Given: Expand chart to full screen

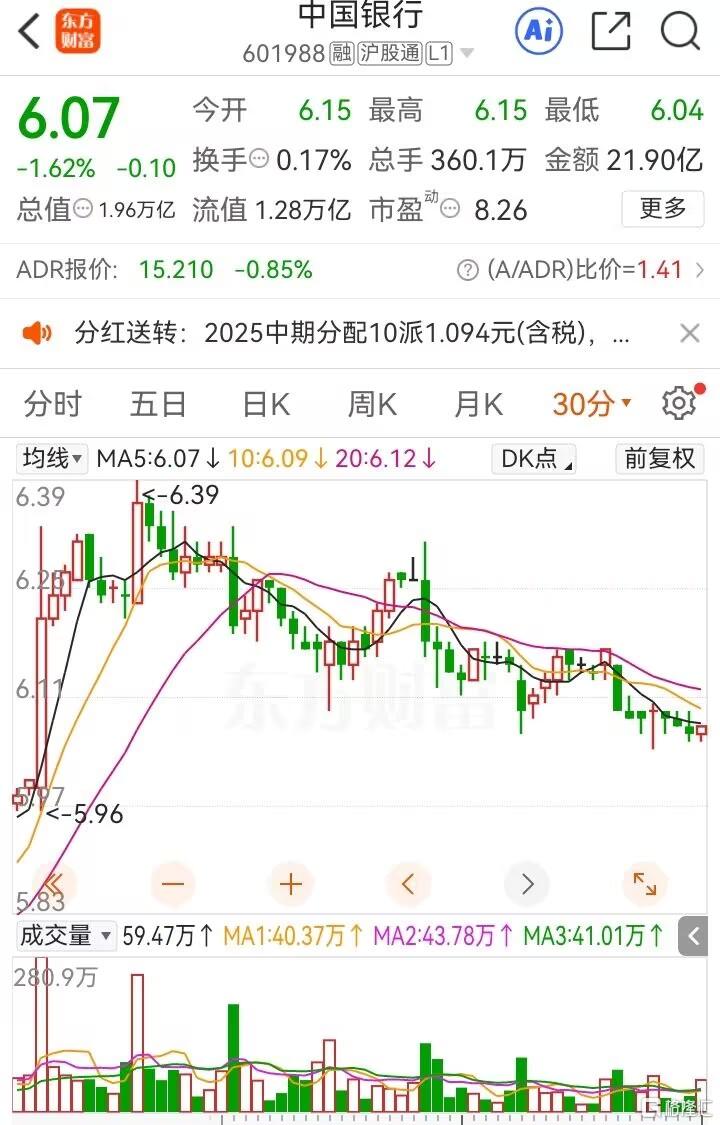Looking at the screenshot, I should [645, 884].
